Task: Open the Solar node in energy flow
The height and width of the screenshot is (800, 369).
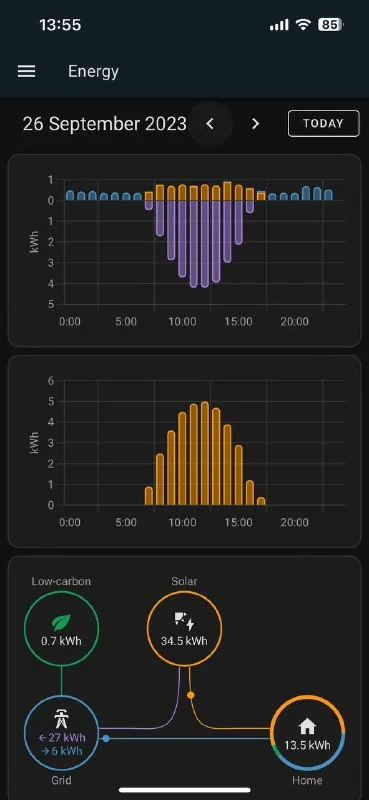Action: click(184, 629)
